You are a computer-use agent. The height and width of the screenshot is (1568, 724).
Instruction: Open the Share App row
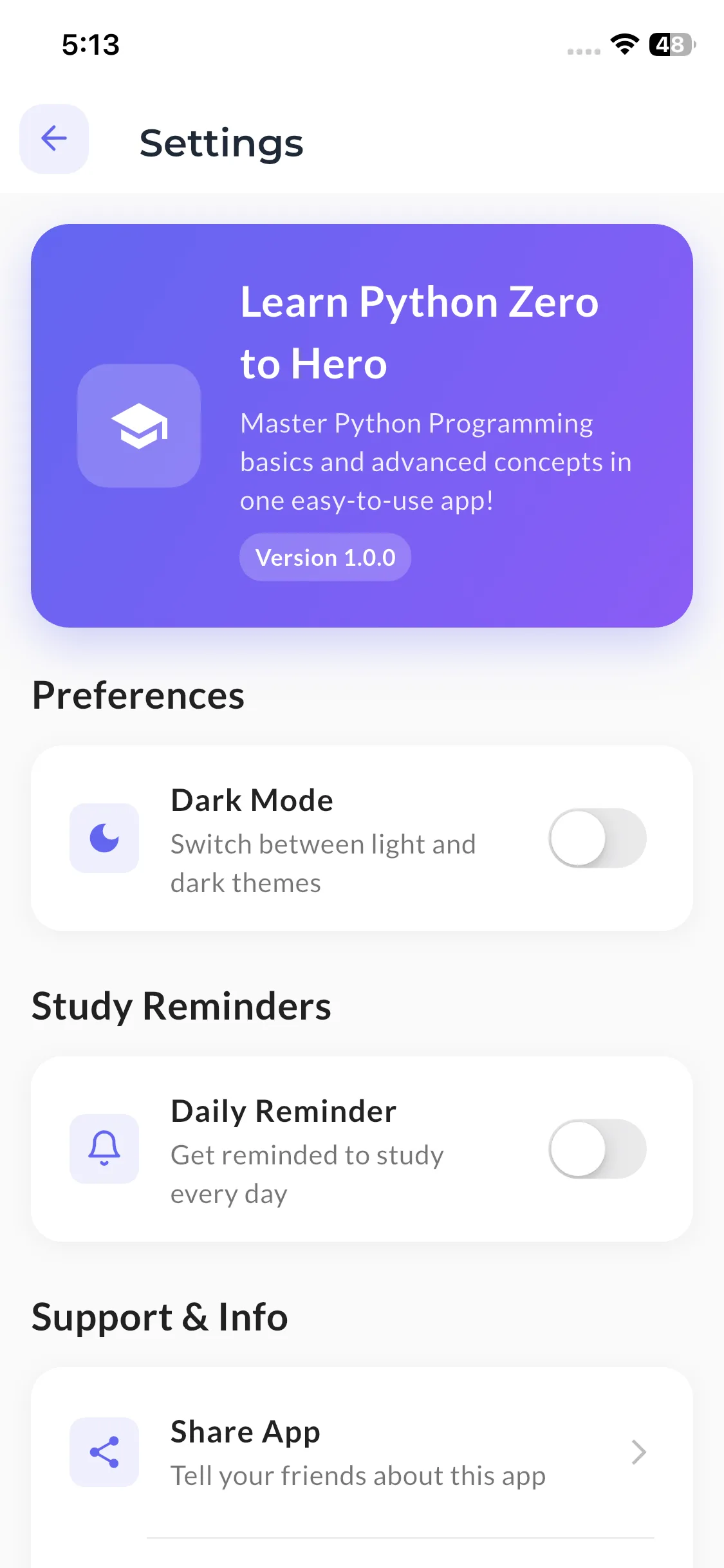point(362,1452)
